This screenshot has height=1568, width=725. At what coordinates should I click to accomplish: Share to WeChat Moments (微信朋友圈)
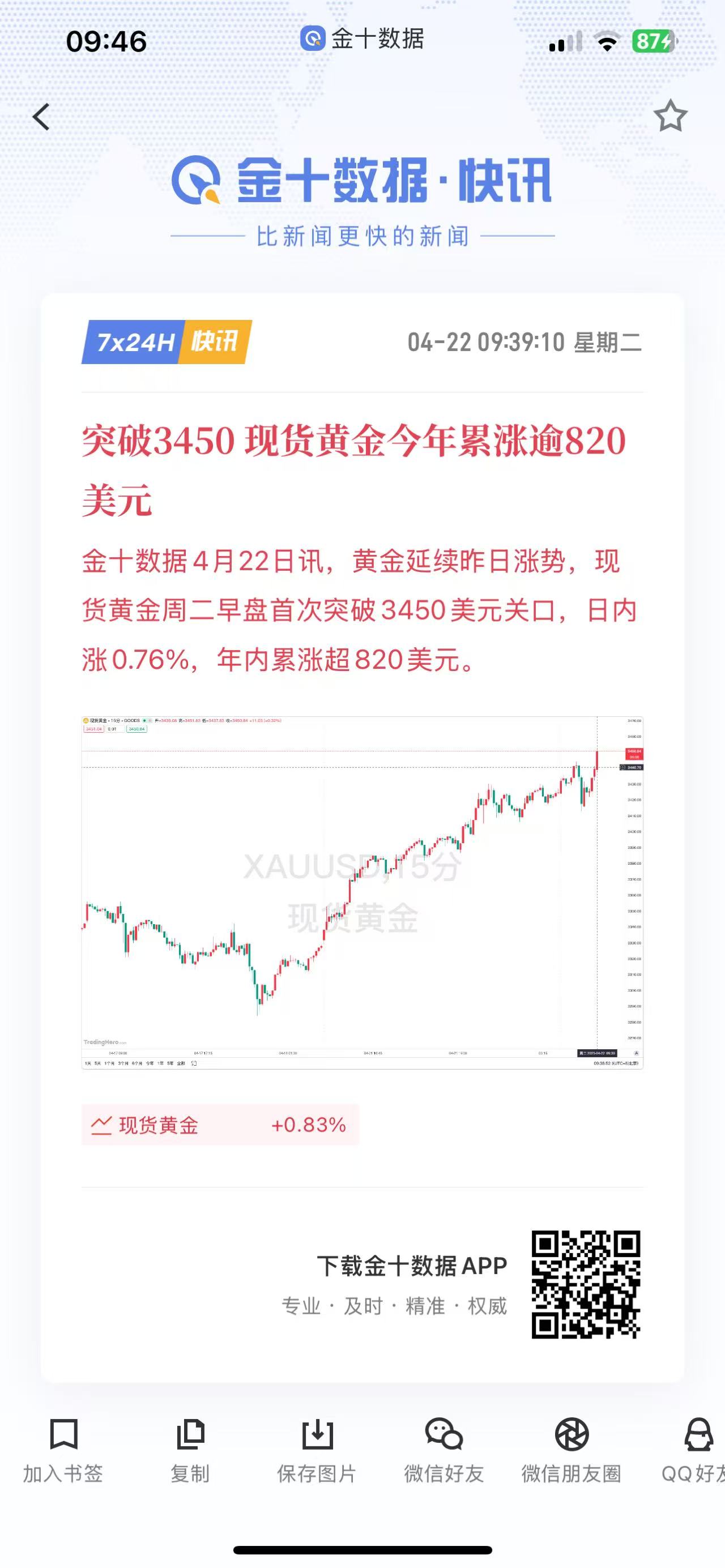571,1451
